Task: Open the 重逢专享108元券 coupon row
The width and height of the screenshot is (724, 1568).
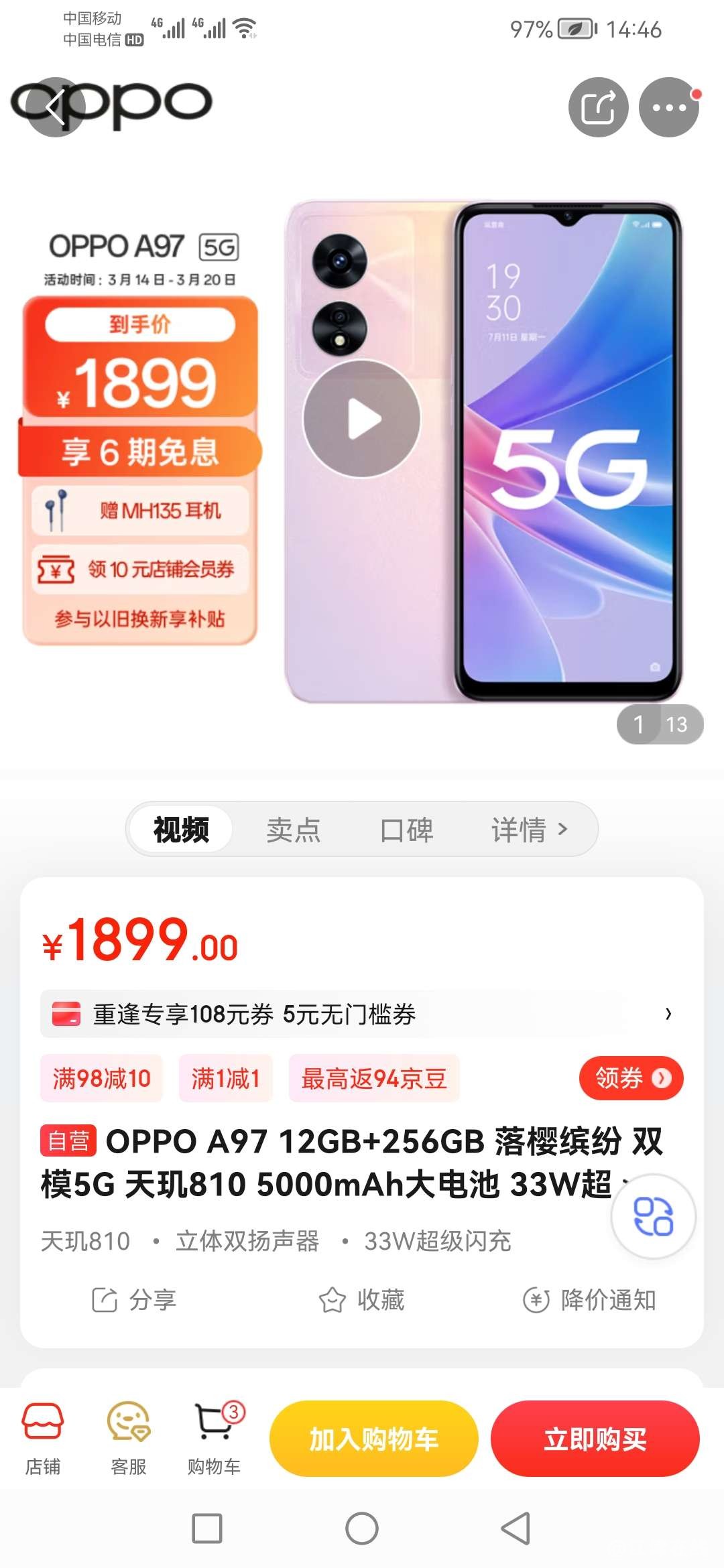Action: 362,1014
